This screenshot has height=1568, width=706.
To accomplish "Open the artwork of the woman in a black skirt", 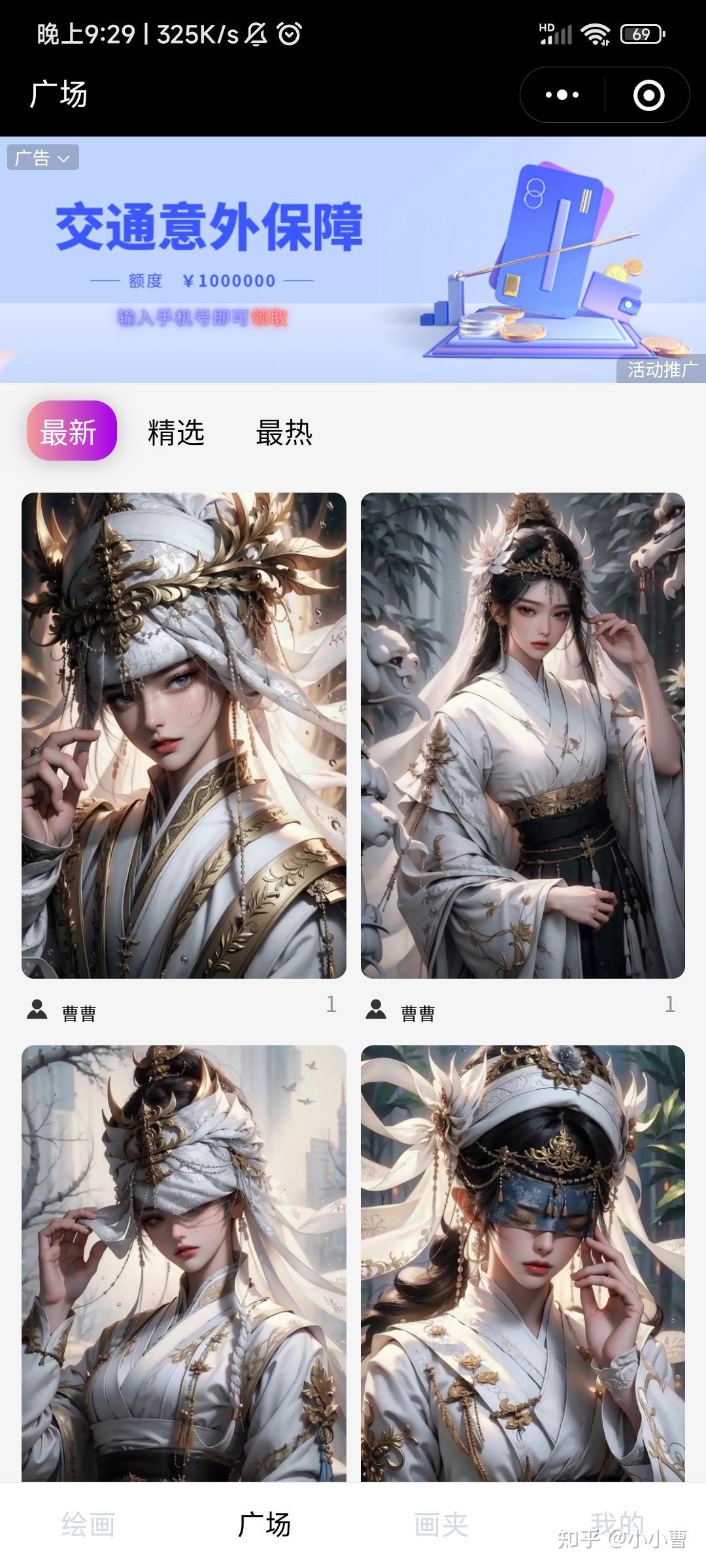I will [523, 735].
